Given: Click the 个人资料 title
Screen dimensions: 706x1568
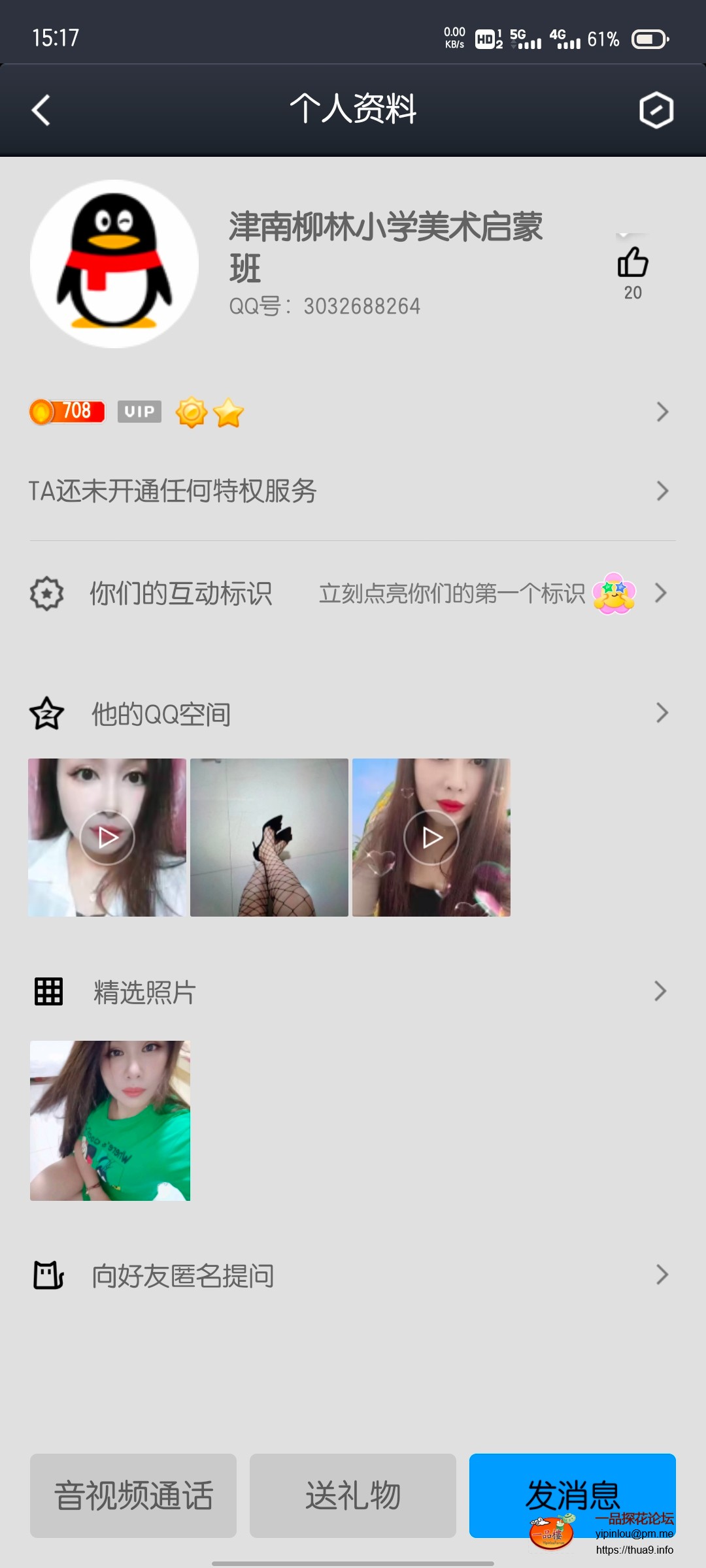Looking at the screenshot, I should (353, 110).
